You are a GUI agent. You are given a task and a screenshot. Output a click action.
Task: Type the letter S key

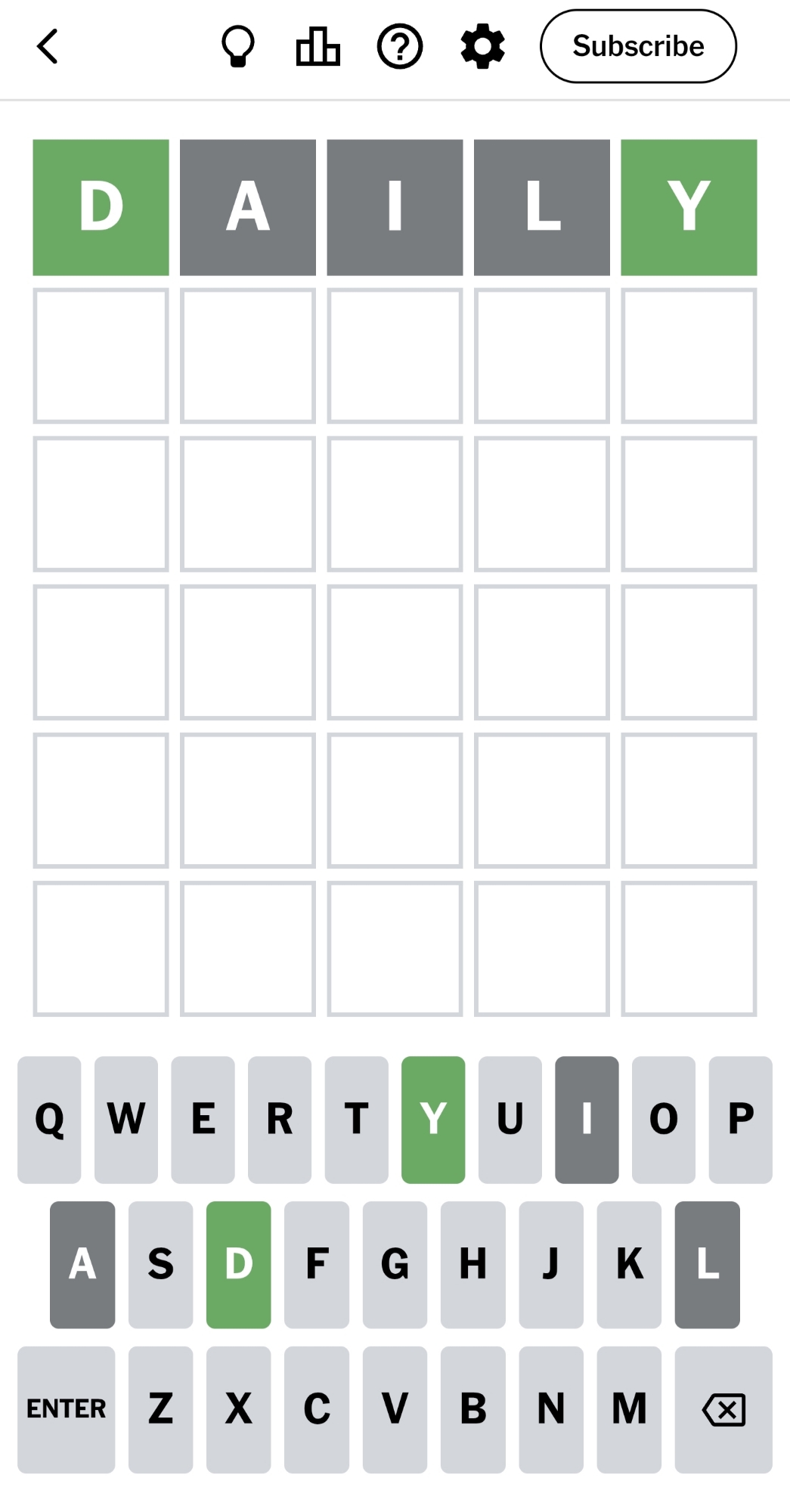point(160,1264)
